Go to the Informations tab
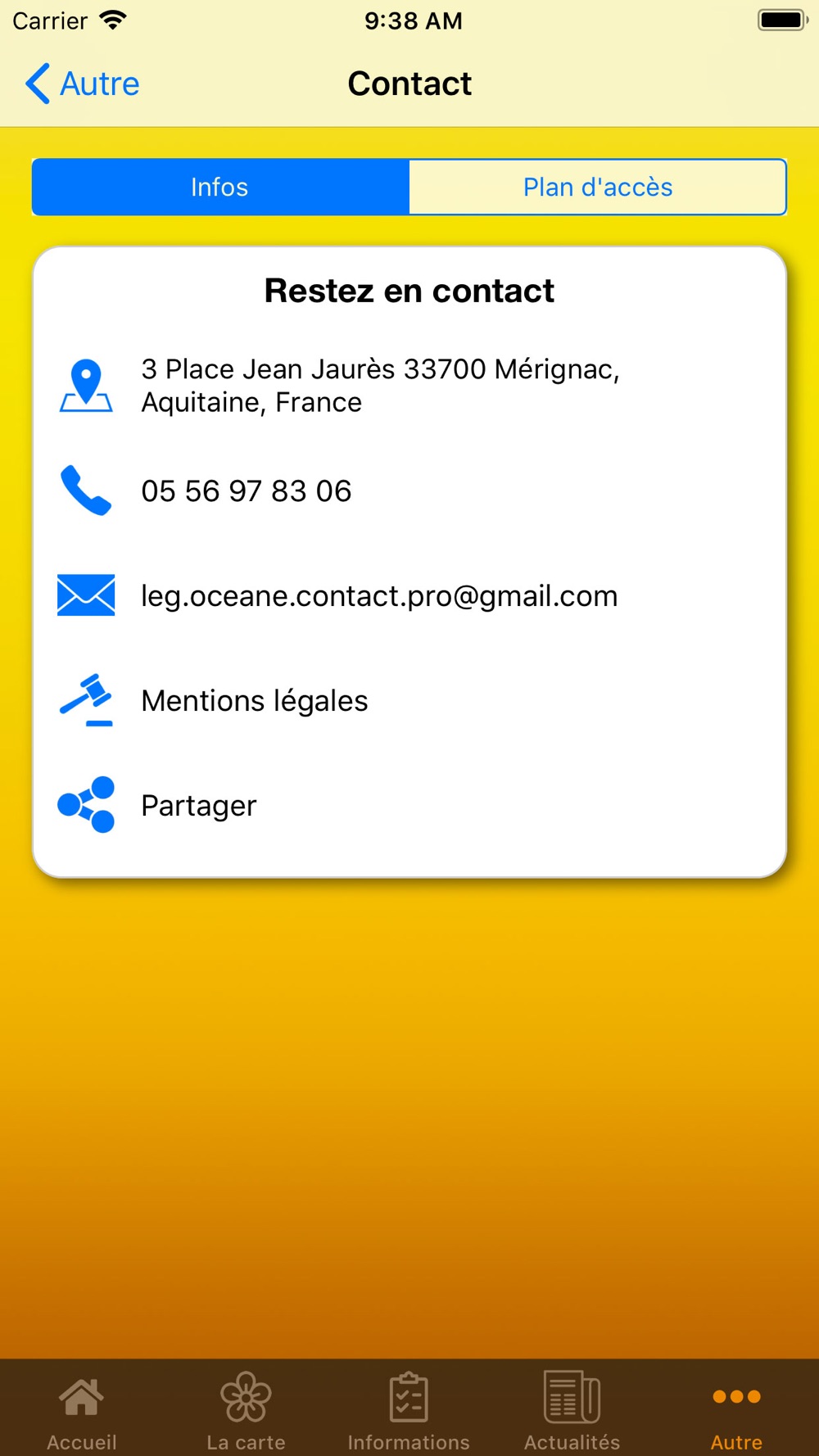This screenshot has width=819, height=1456. (409, 1410)
